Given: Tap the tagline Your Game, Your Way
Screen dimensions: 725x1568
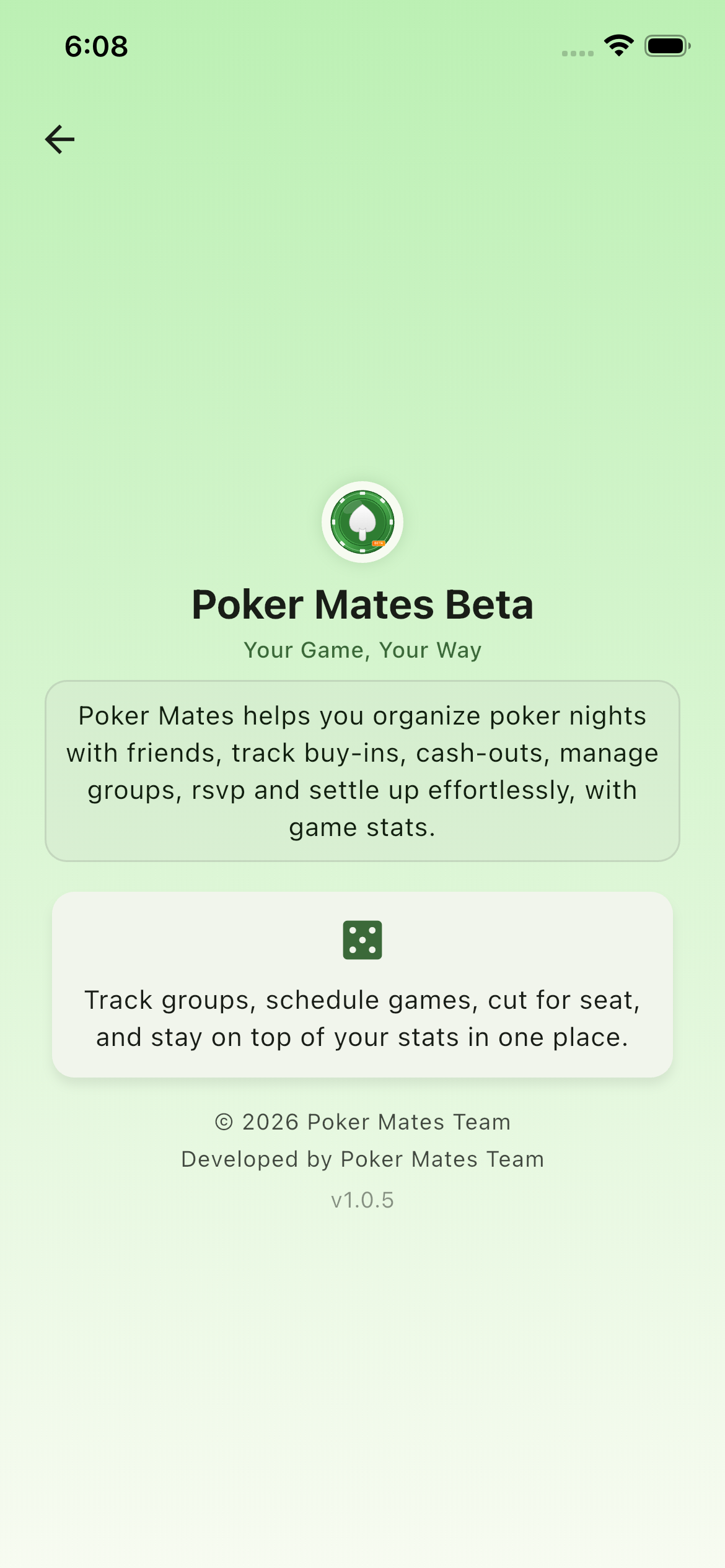Looking at the screenshot, I should [362, 650].
